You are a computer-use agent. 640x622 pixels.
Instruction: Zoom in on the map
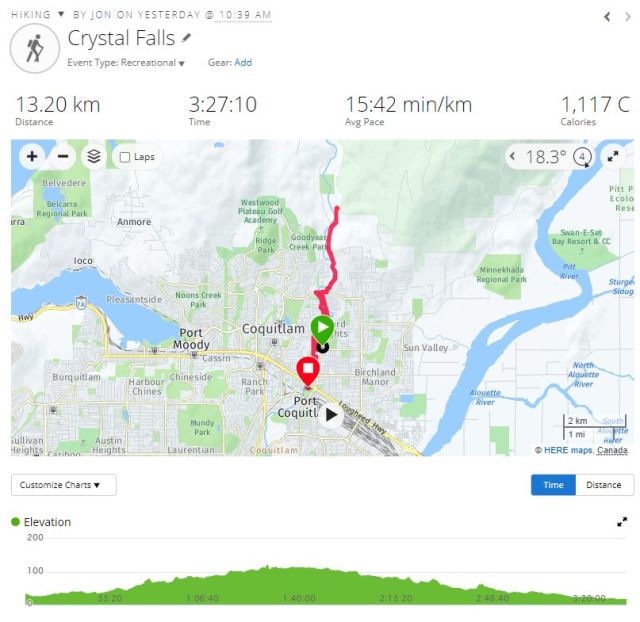click(x=32, y=156)
